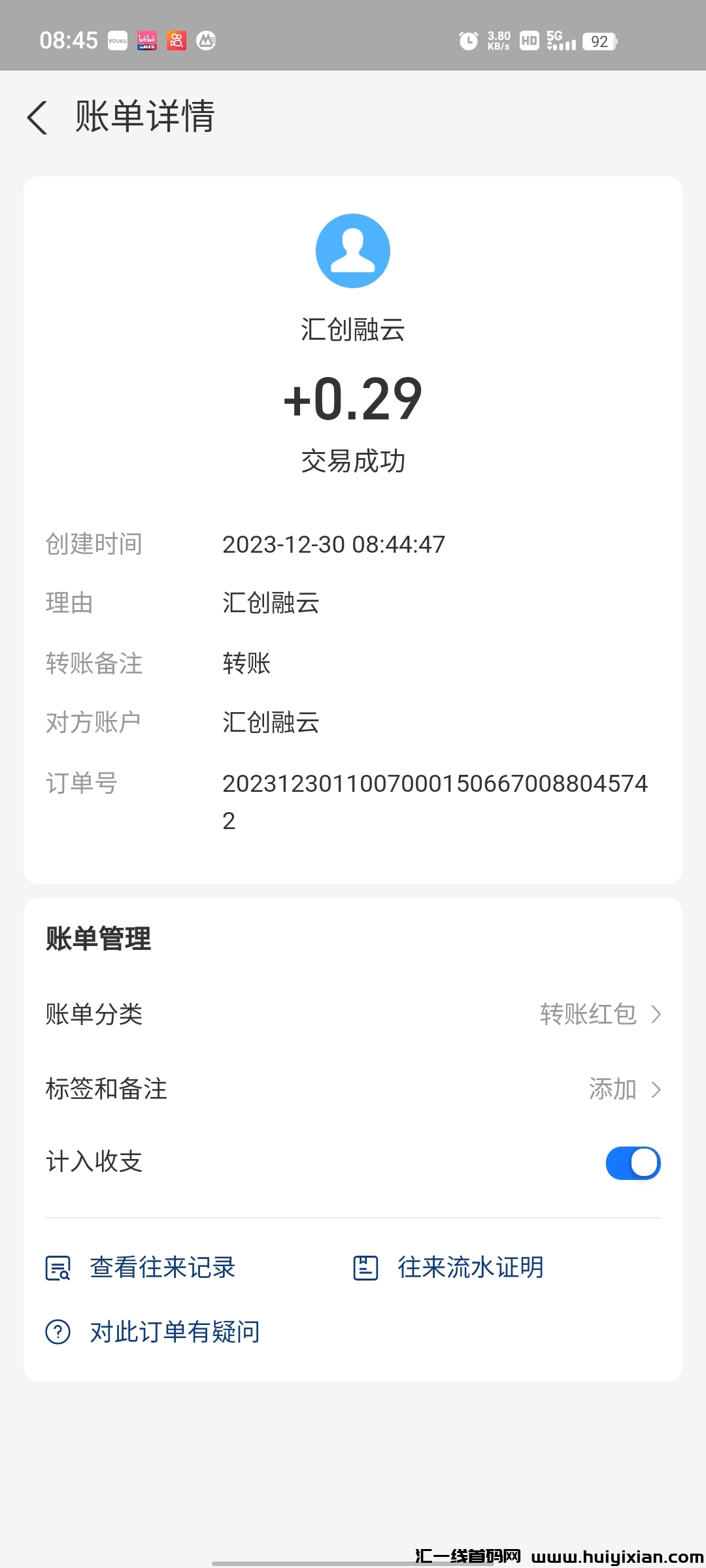Tap the Kuaishou icon in the status bar
The image size is (706, 1568).
[x=177, y=41]
